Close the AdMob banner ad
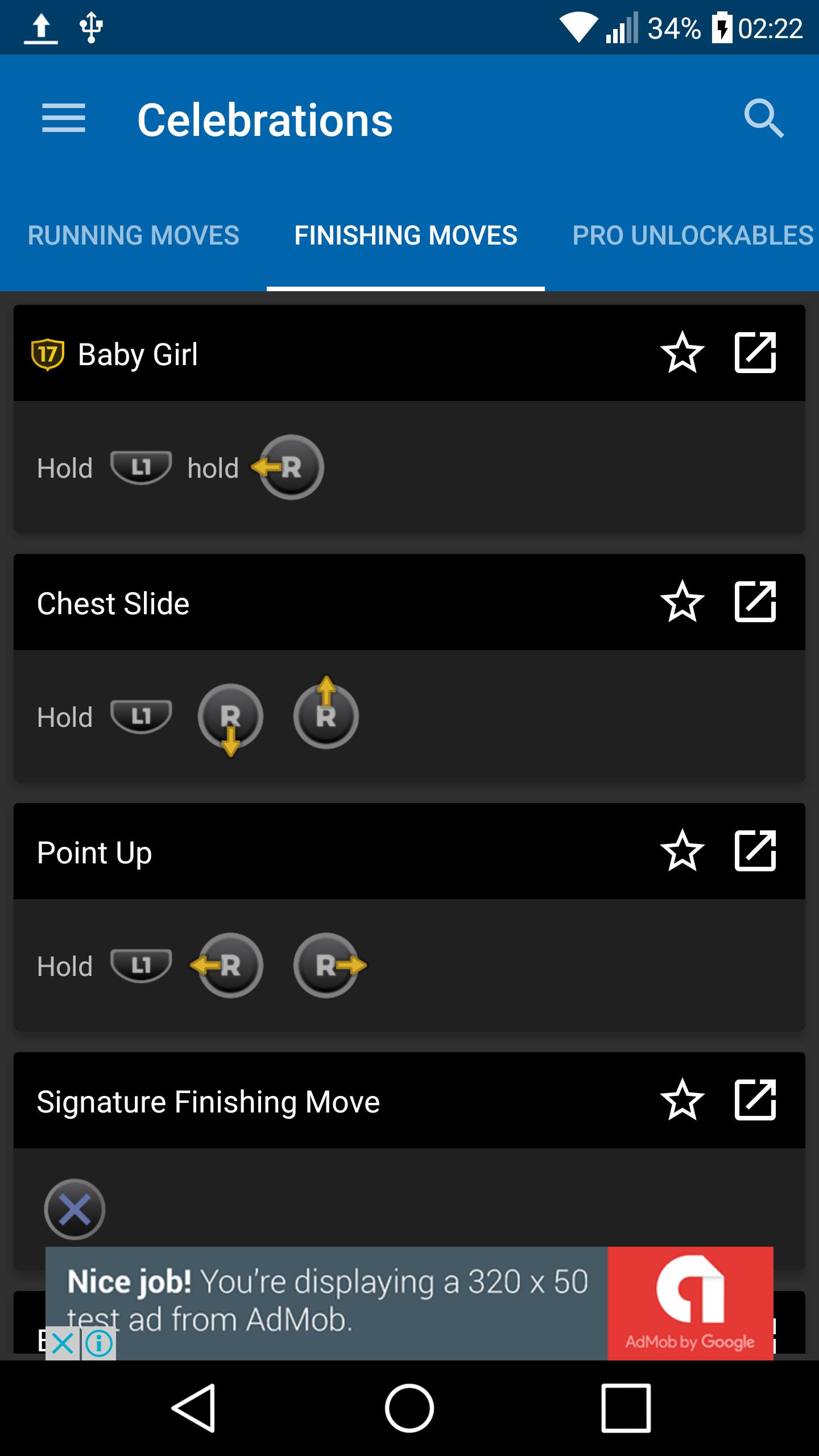 [x=62, y=1344]
